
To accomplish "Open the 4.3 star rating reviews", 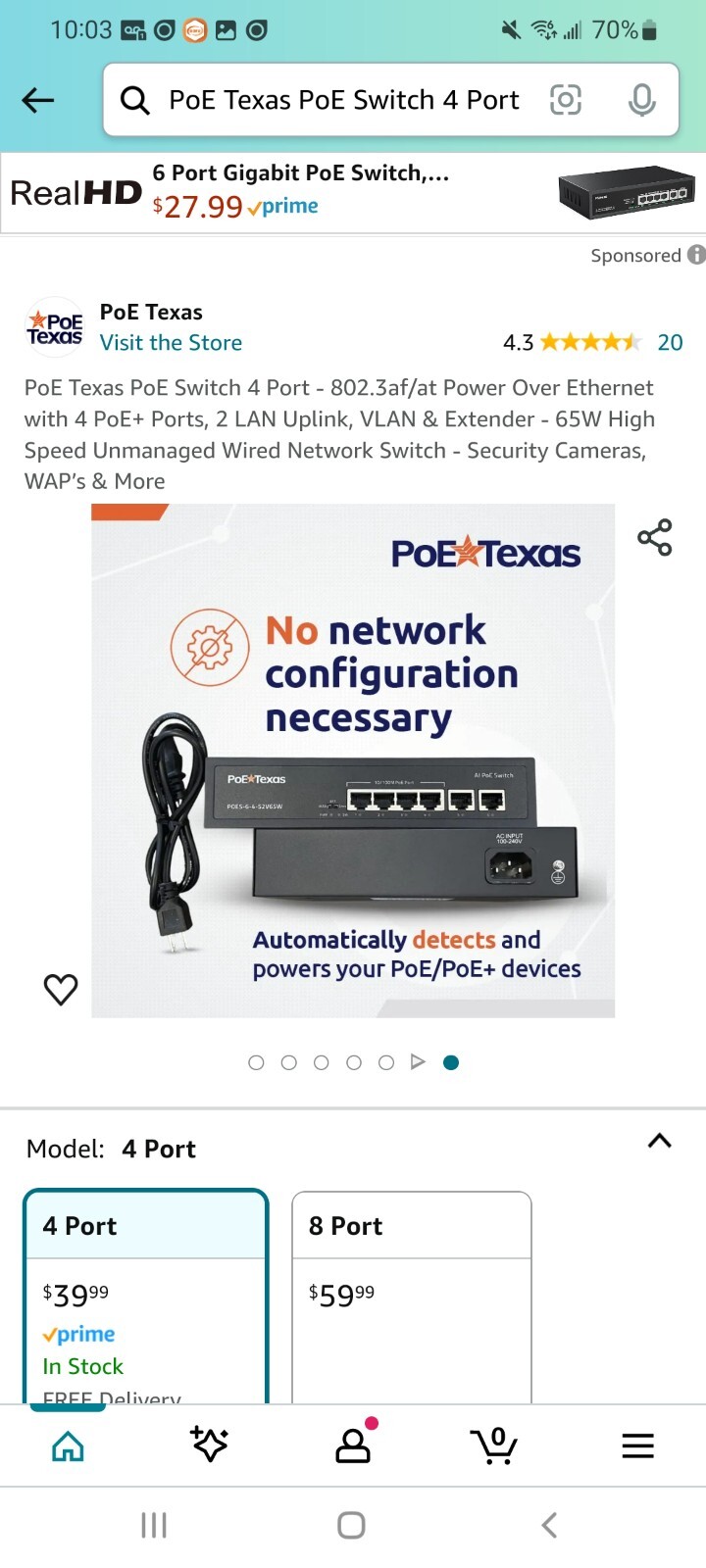I will tap(588, 342).
